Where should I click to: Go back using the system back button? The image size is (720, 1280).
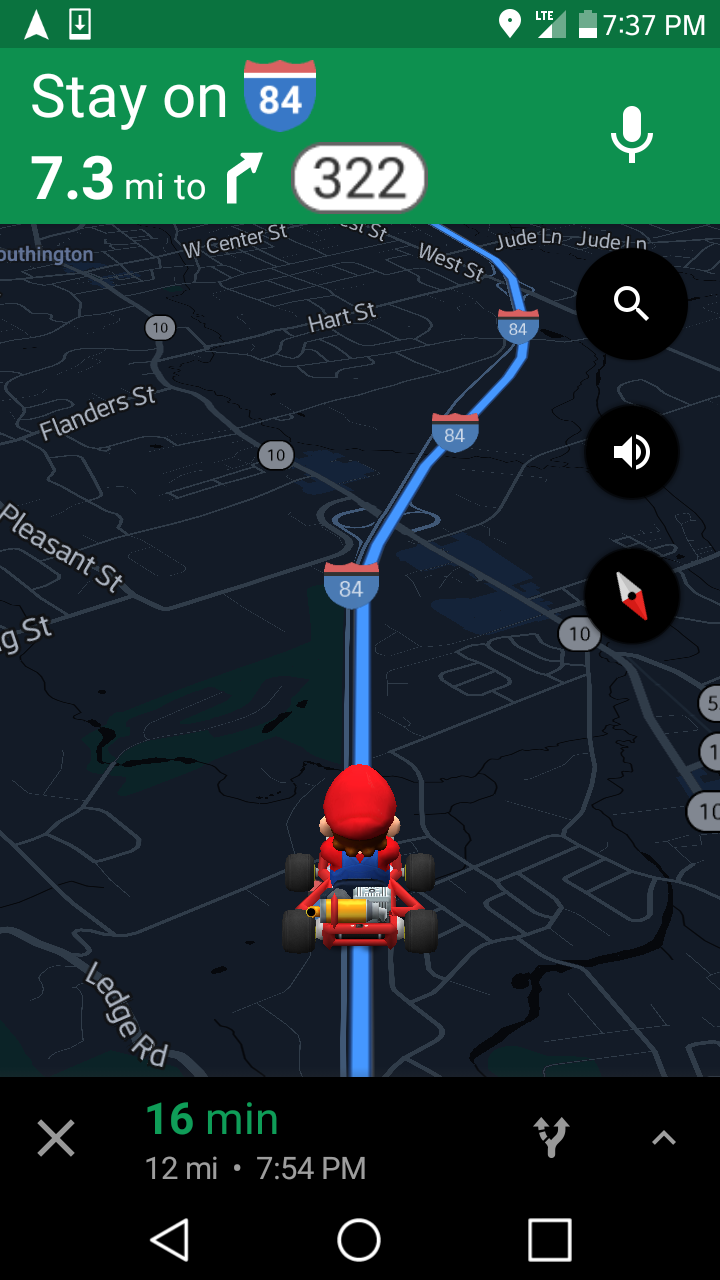click(x=170, y=1240)
